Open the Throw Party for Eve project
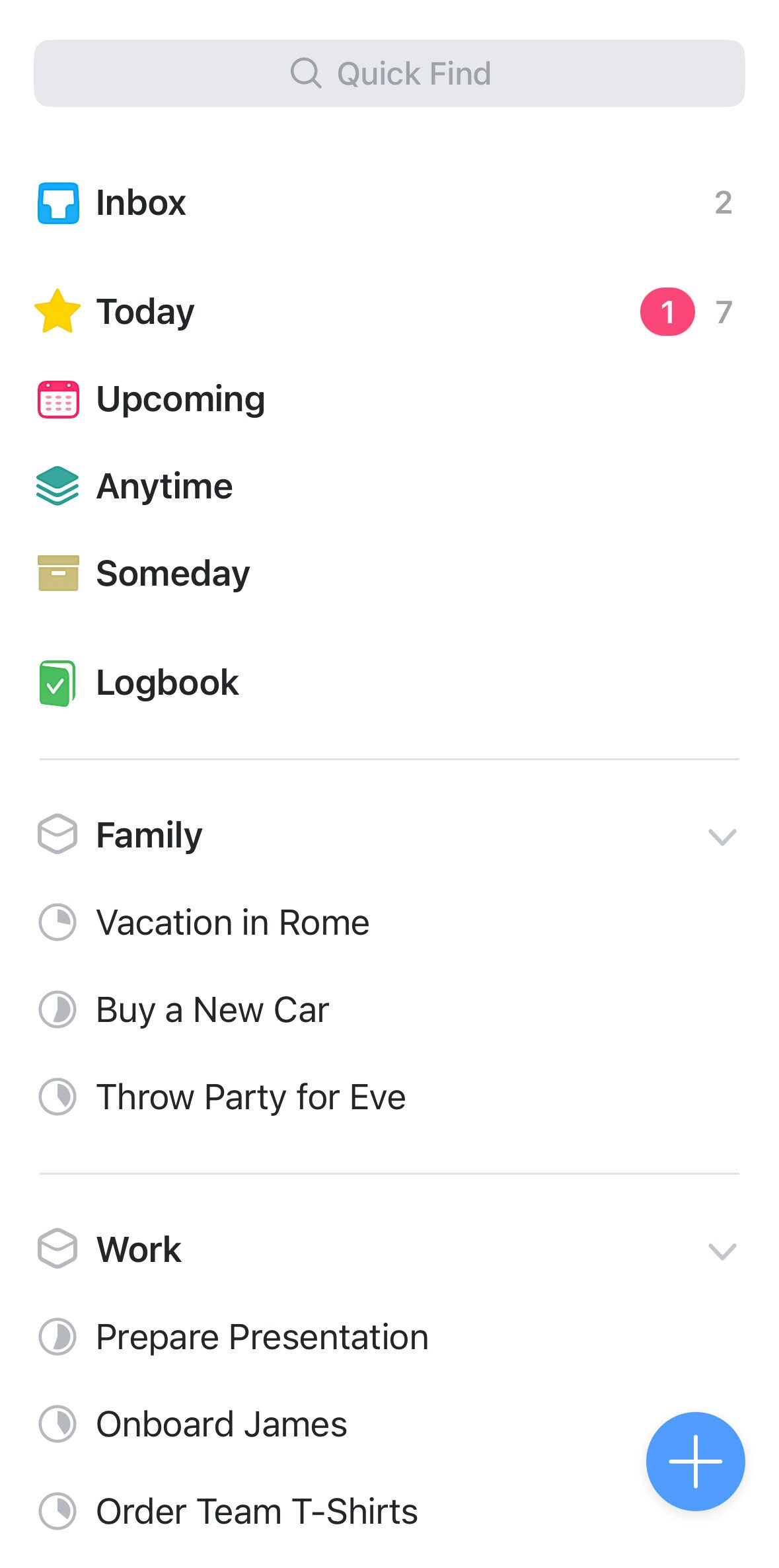This screenshot has width=779, height=1568. point(389,1097)
